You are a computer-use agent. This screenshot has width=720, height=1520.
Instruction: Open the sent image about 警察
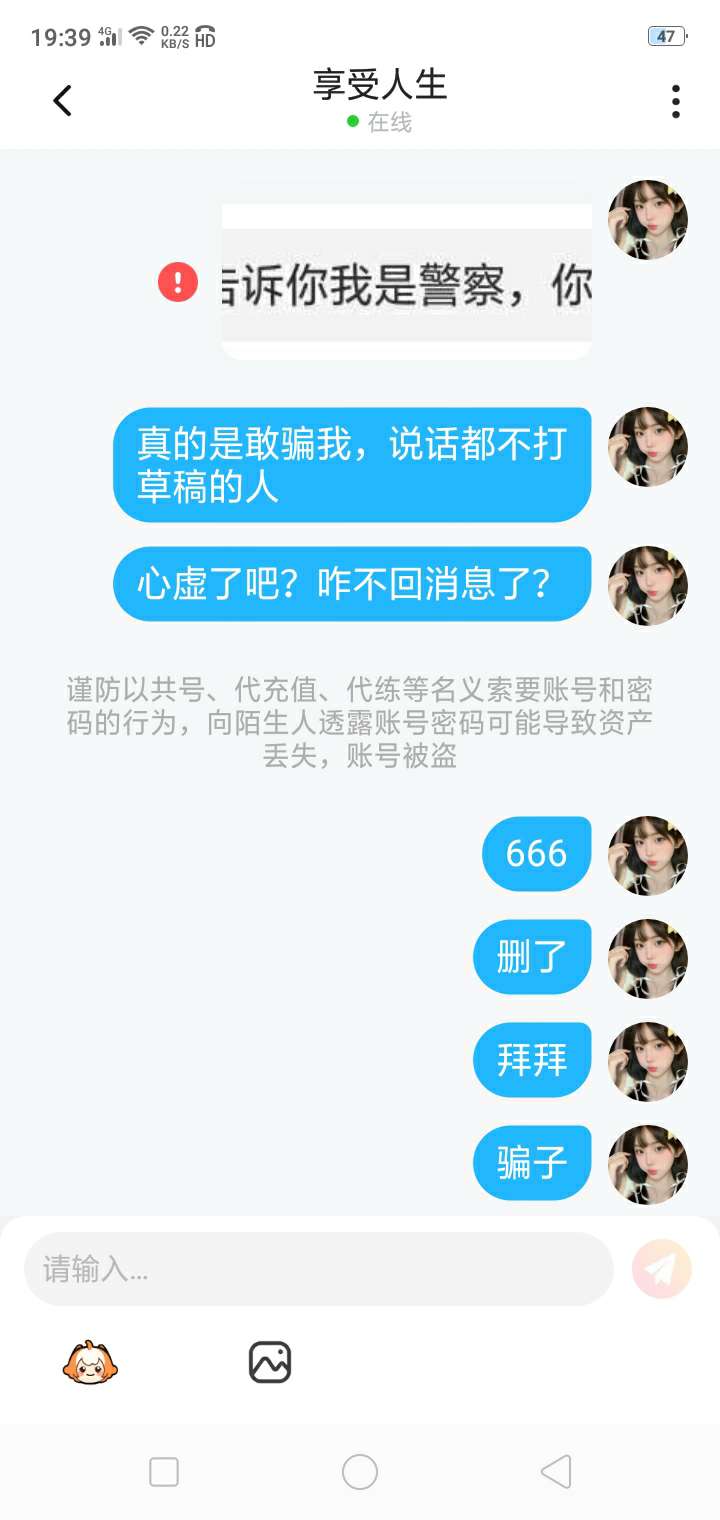click(x=406, y=283)
